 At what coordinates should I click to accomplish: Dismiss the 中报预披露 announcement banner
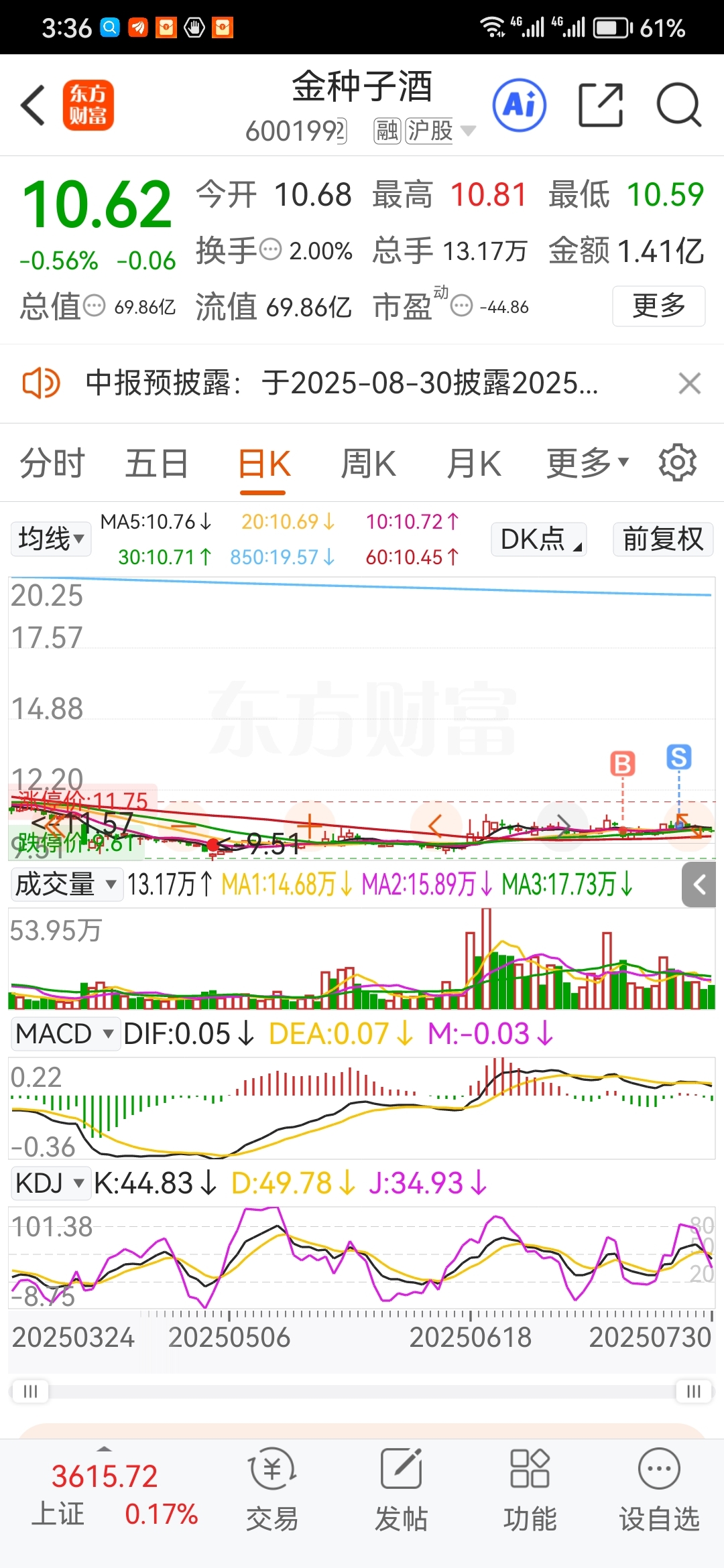(x=689, y=383)
